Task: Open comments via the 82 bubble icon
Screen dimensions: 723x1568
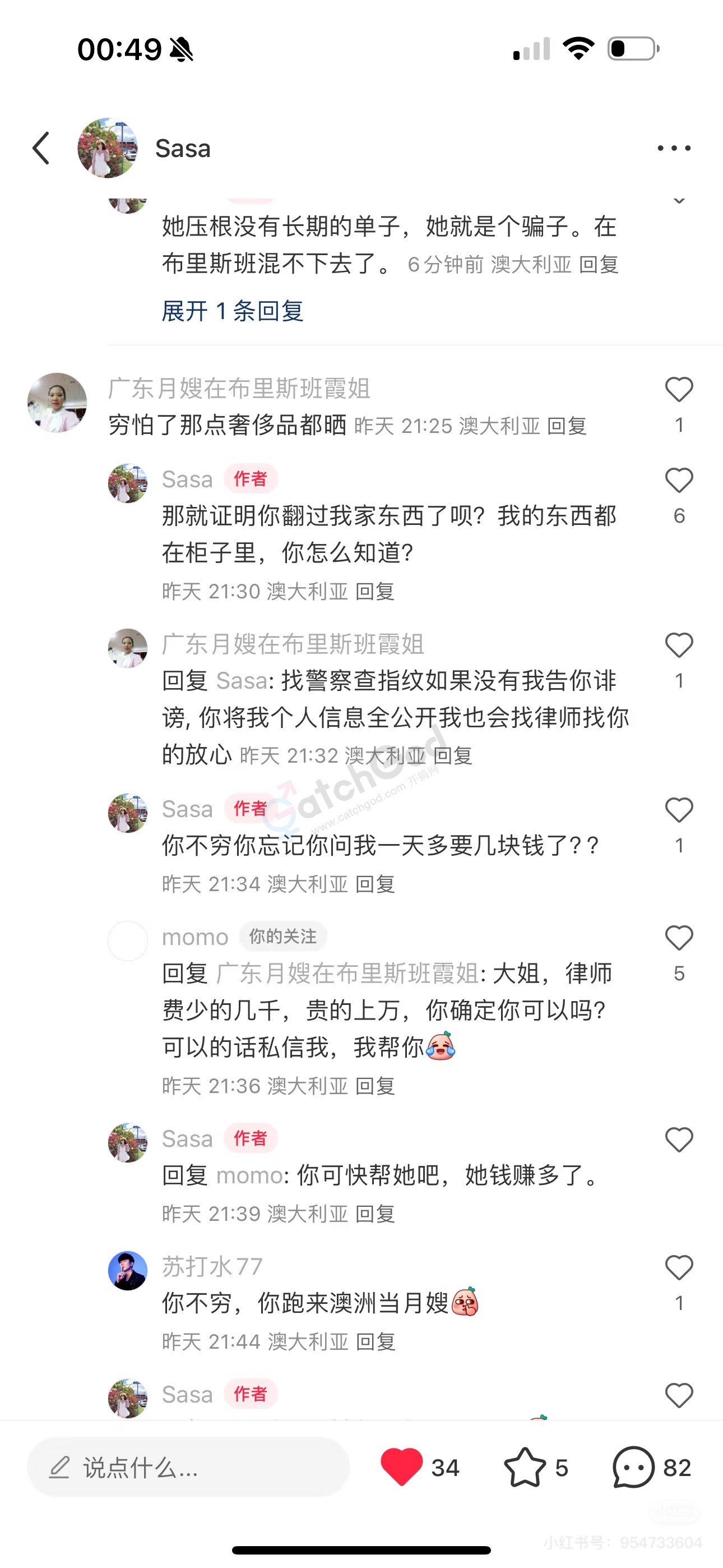Action: (x=633, y=1468)
